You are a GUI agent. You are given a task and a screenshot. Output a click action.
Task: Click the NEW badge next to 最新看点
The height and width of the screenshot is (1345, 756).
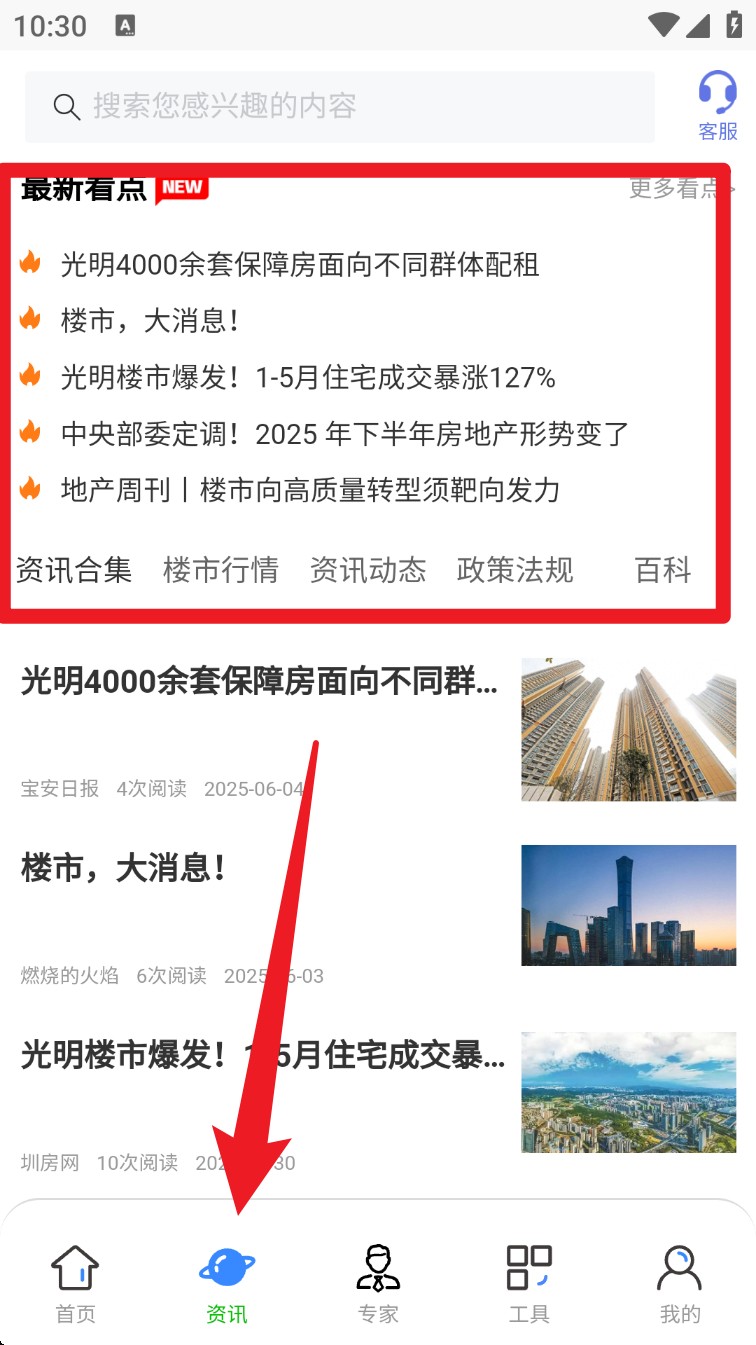click(182, 187)
